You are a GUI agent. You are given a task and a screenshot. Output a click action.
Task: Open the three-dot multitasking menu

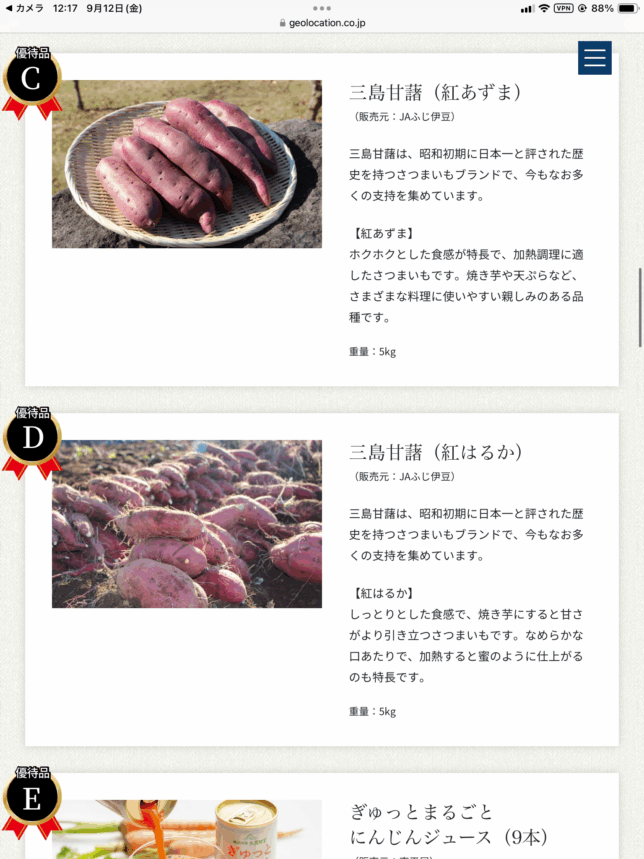pyautogui.click(x=321, y=8)
